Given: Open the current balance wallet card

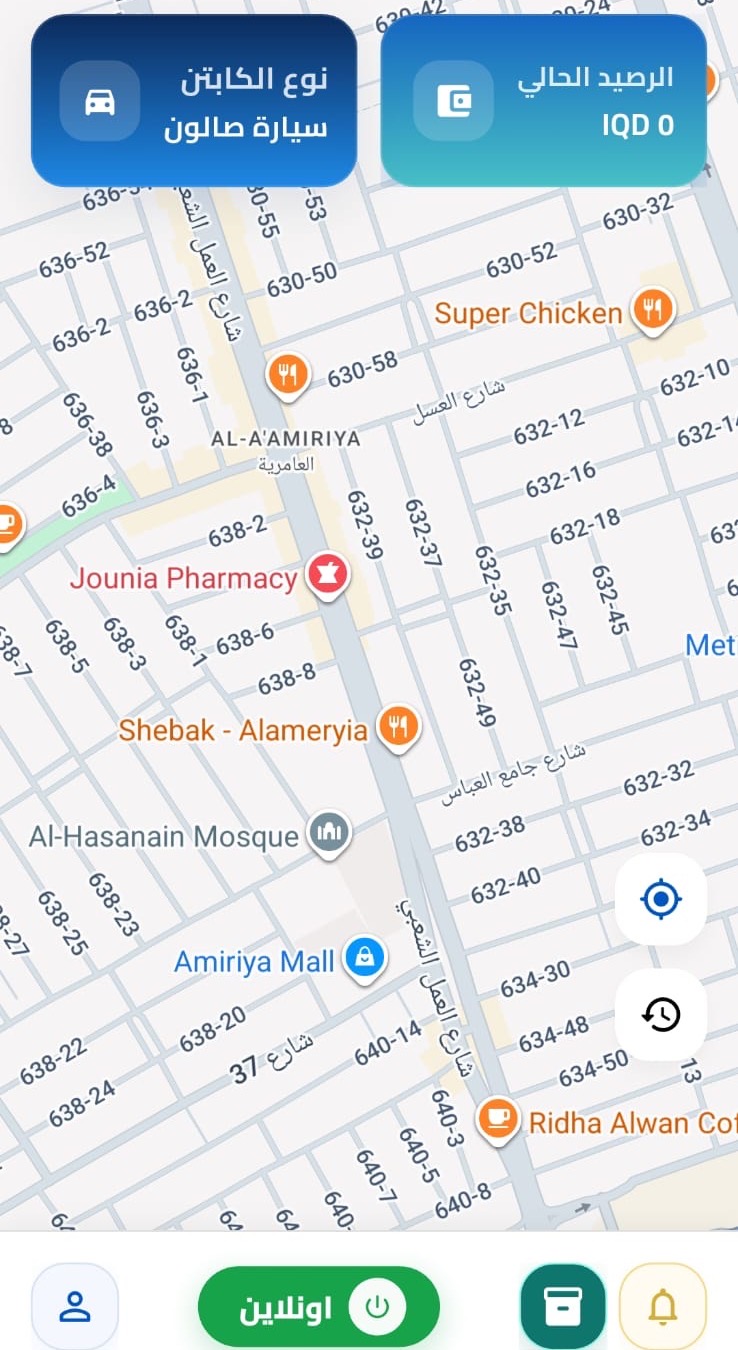Looking at the screenshot, I should (x=544, y=100).
